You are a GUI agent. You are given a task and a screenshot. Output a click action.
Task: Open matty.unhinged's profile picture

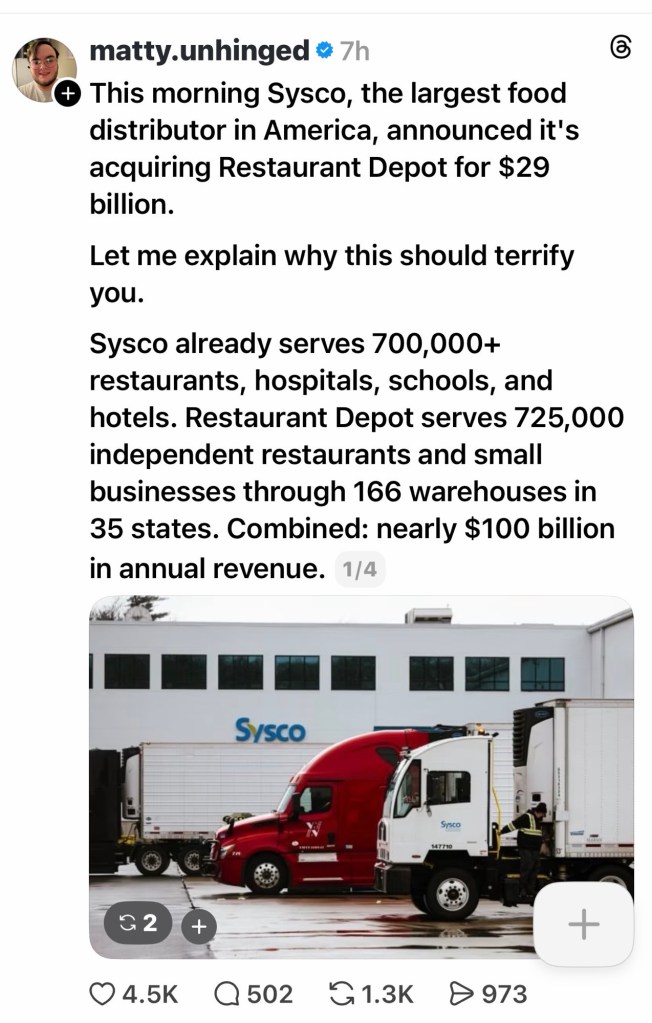tap(44, 69)
